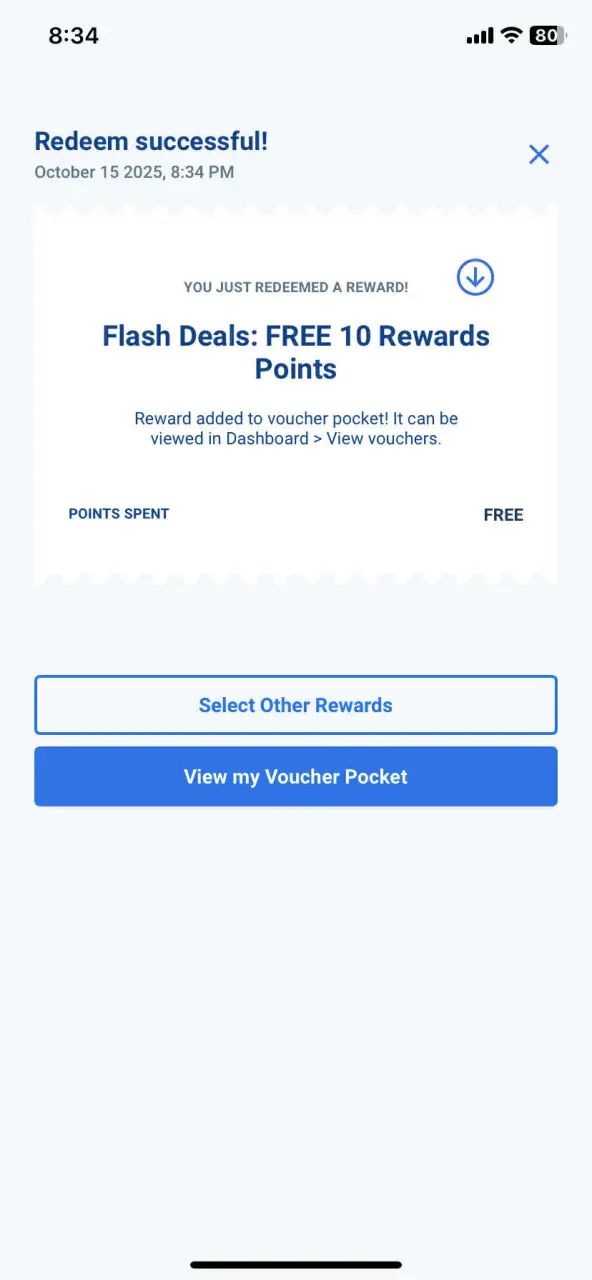The height and width of the screenshot is (1280, 592).
Task: Close the redeem successful screen
Action: tap(539, 154)
